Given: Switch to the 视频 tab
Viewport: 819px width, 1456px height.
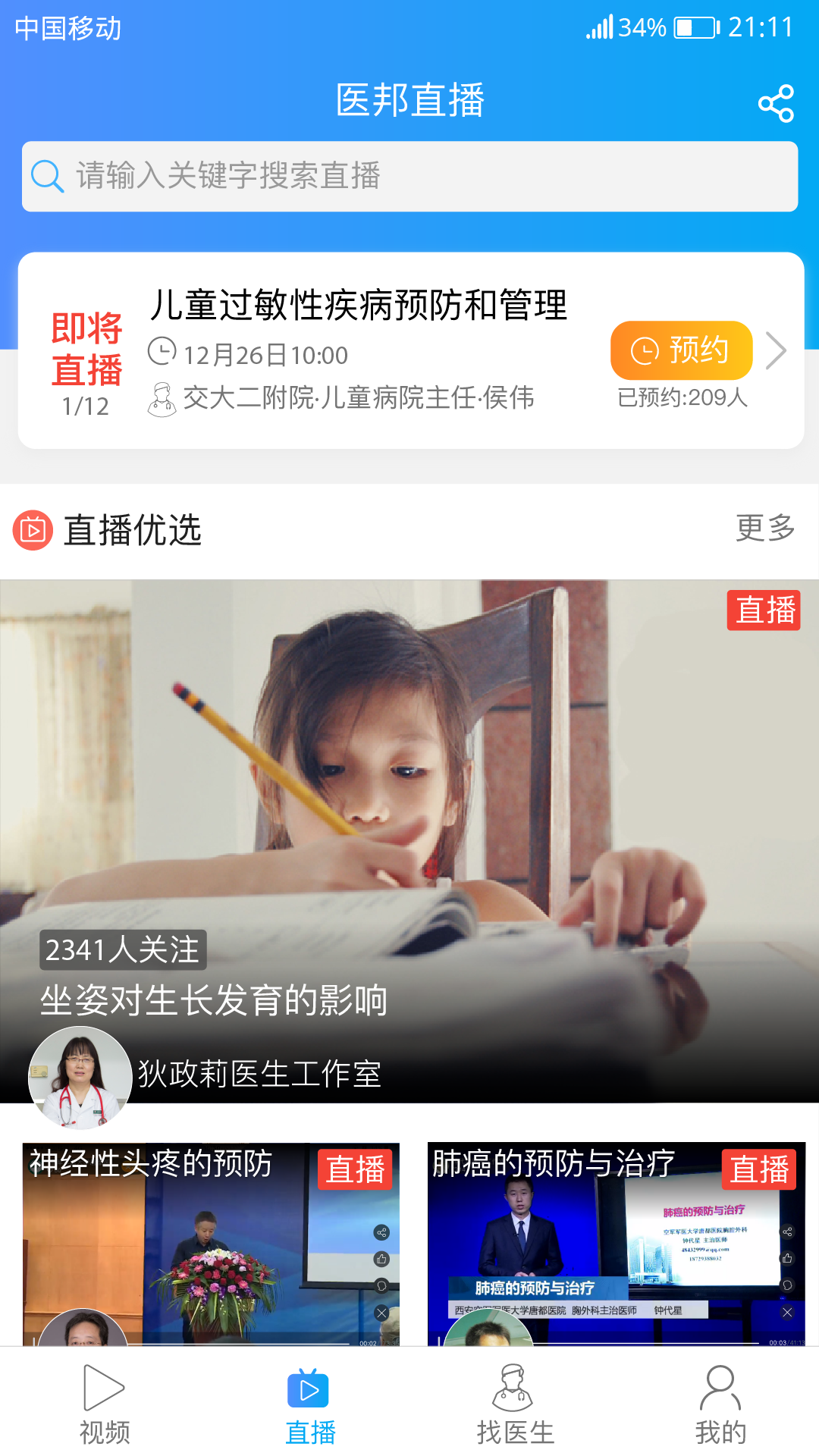Looking at the screenshot, I should [x=104, y=1403].
